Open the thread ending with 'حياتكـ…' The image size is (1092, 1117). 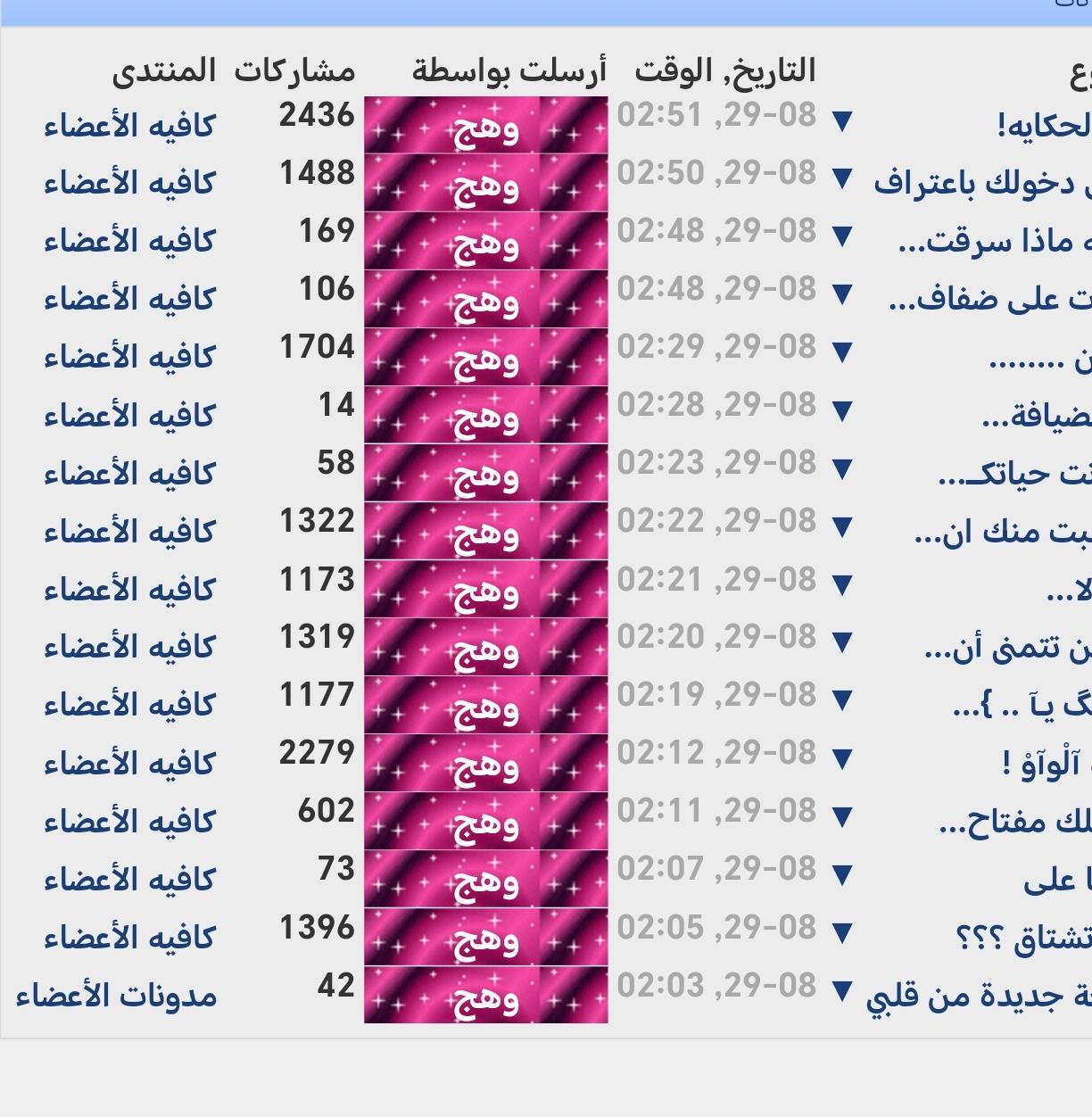tap(1013, 473)
